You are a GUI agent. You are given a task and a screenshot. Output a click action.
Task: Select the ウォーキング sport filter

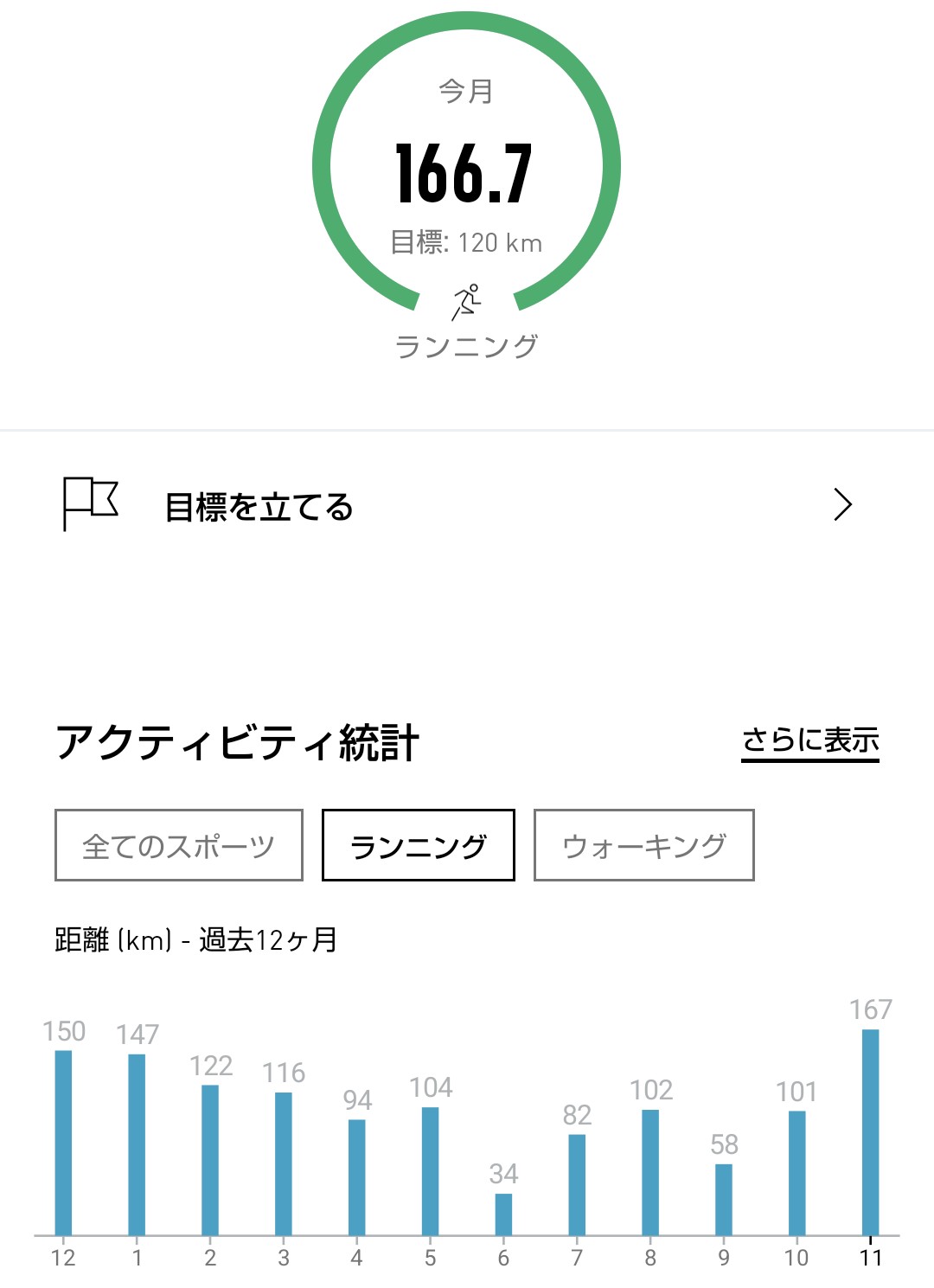click(644, 846)
